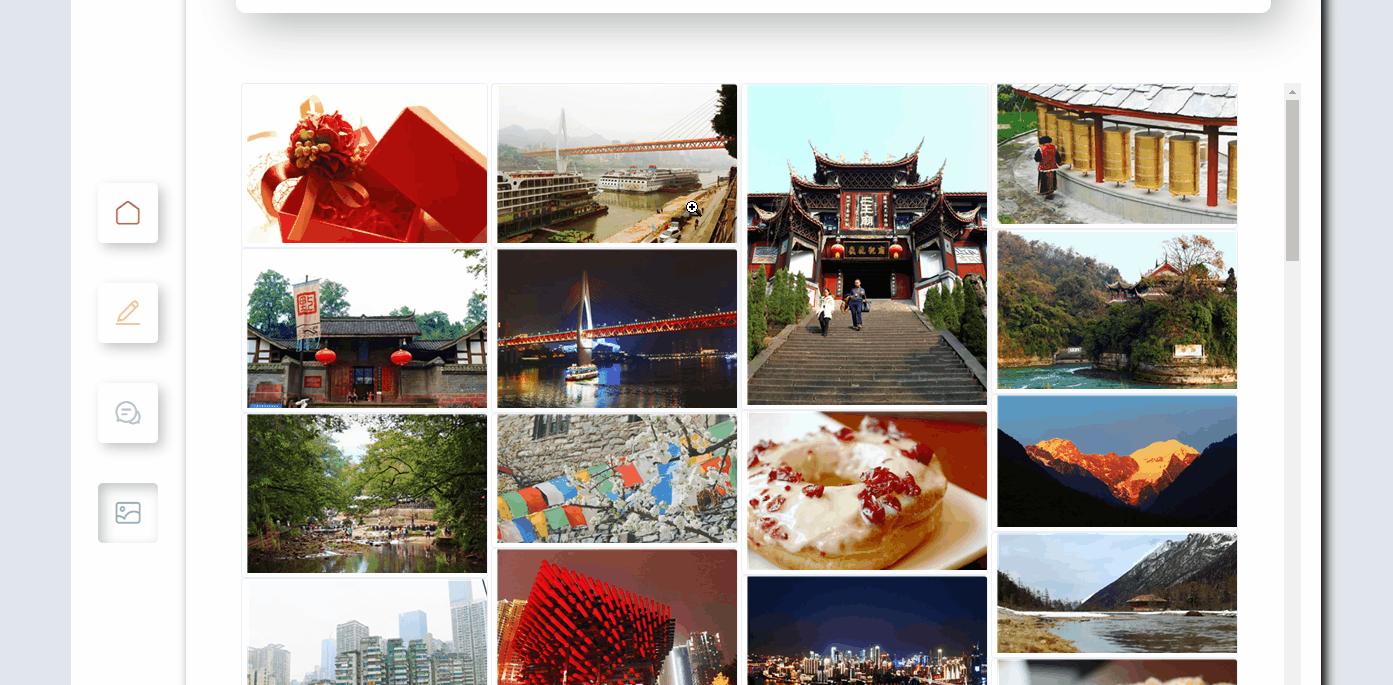This screenshot has height=685, width=1393.
Task: Open the daytime bridge and cruise ships photo
Action: pos(616,164)
